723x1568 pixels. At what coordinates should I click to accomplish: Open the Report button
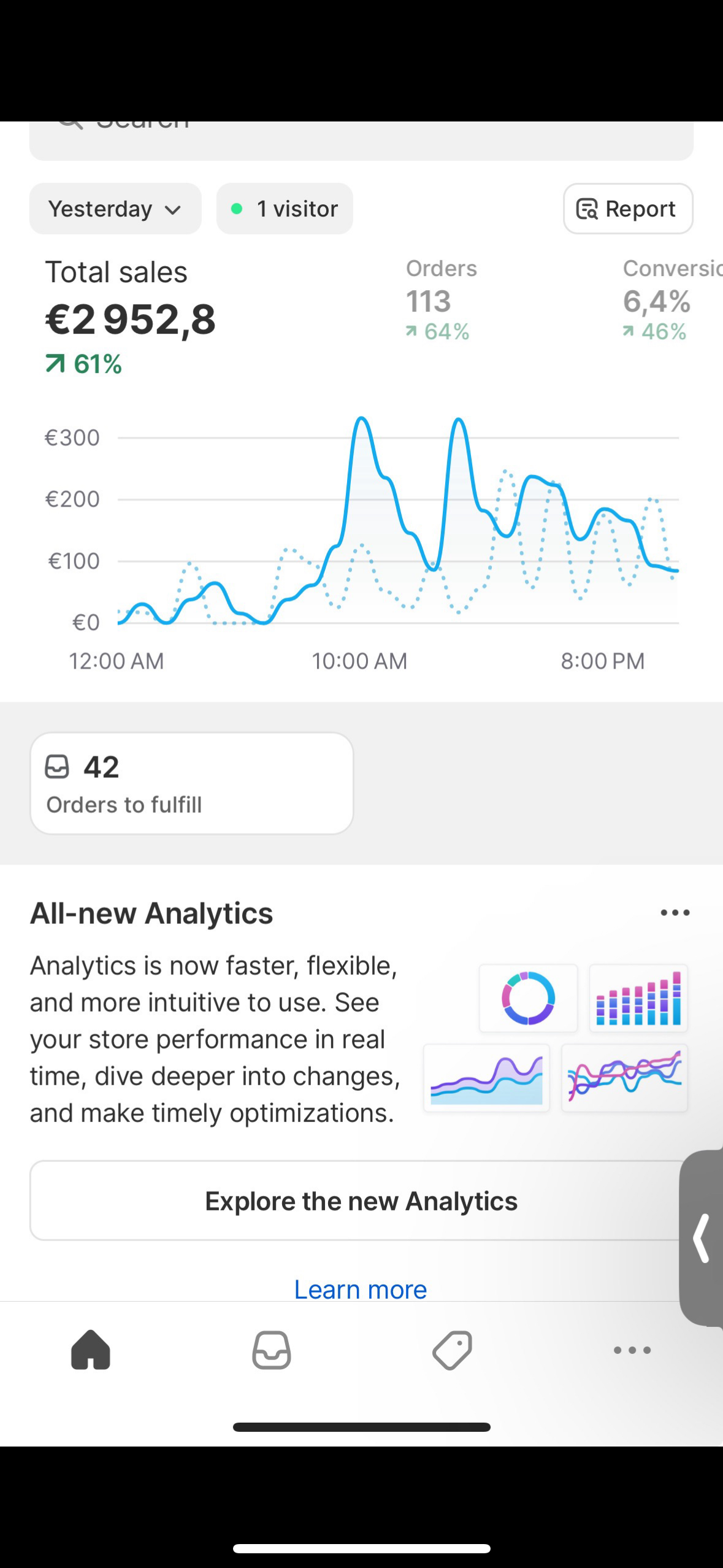click(628, 209)
